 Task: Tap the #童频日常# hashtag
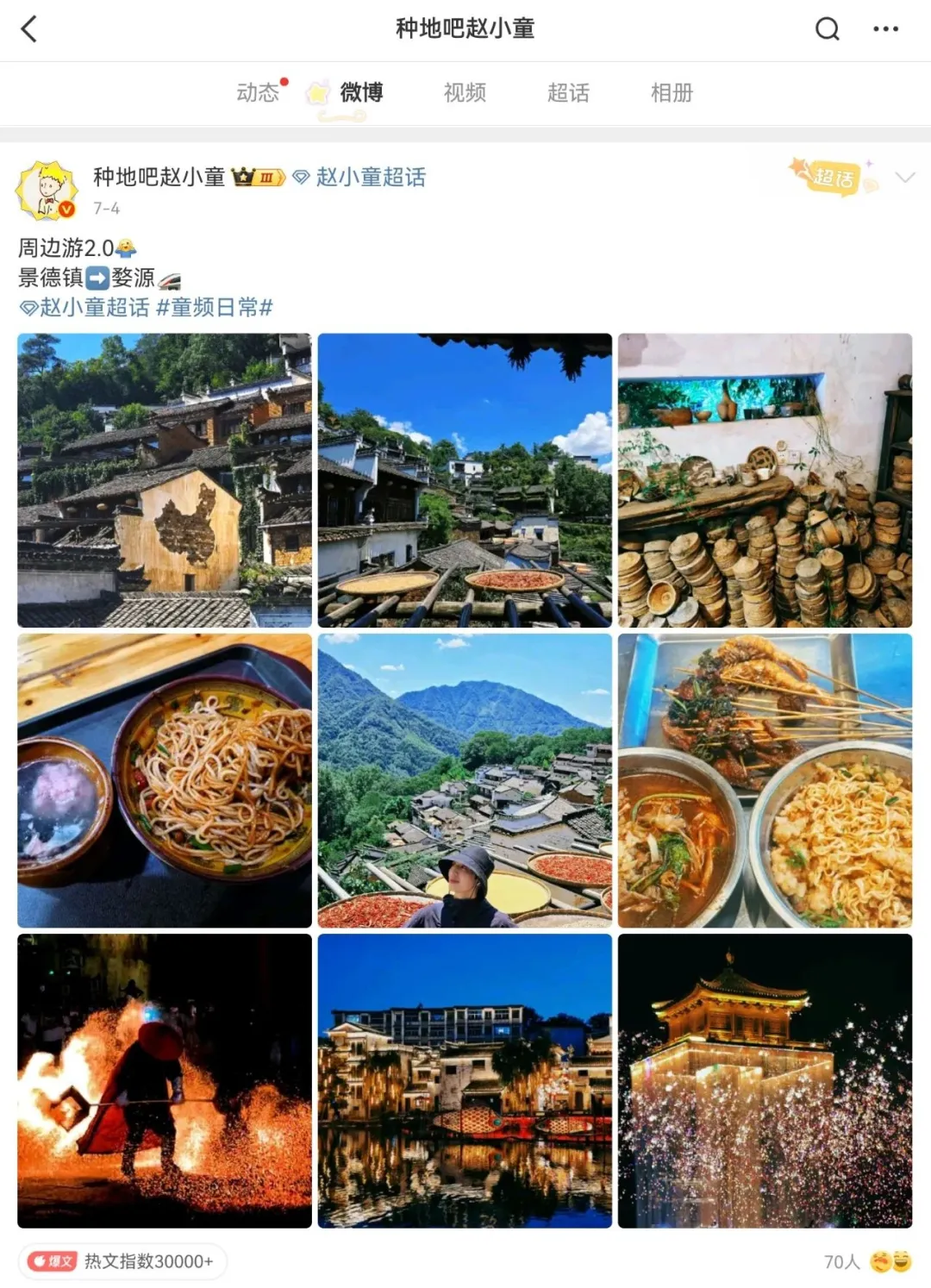point(215,308)
